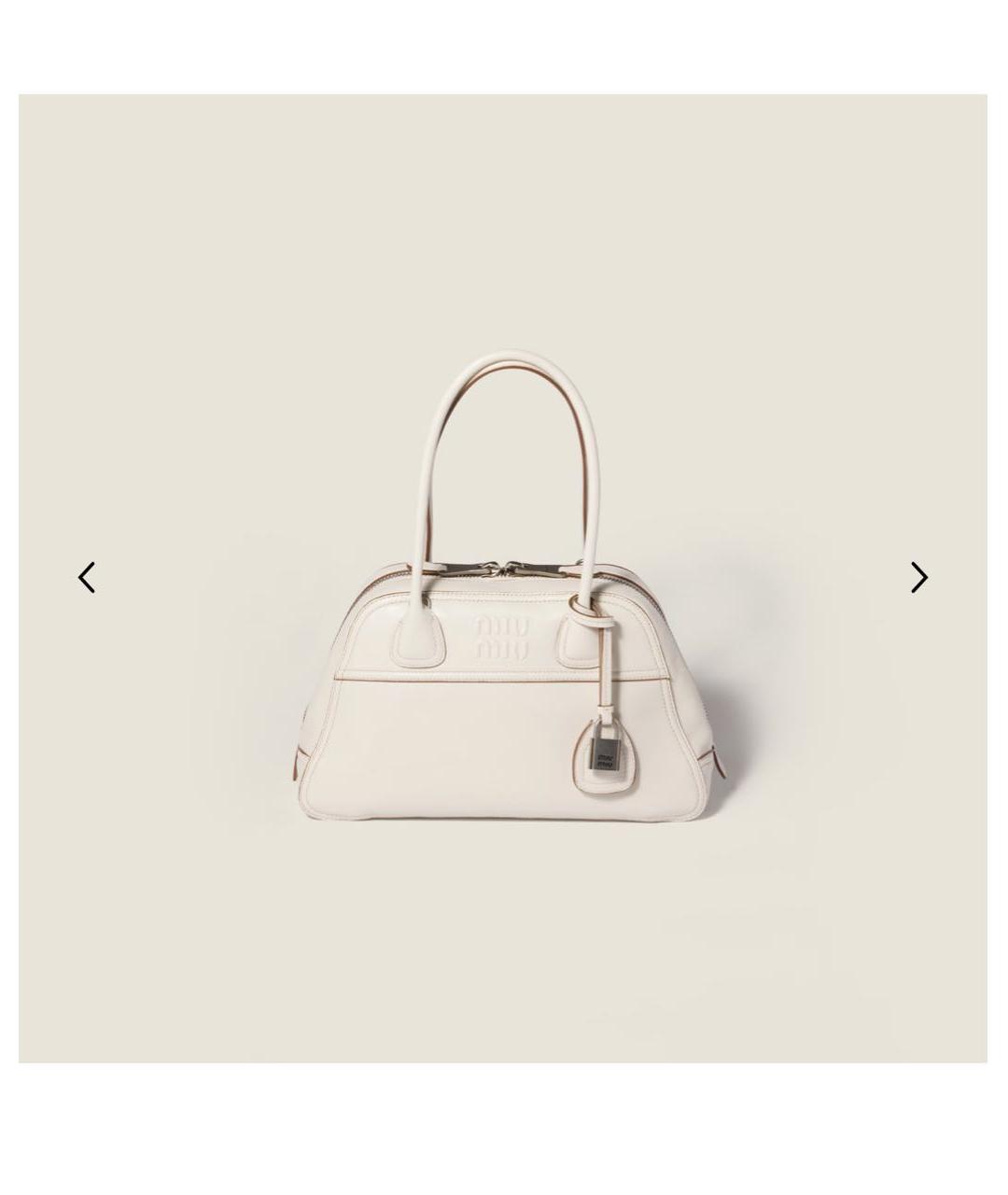Go to the previous product image

click(86, 577)
